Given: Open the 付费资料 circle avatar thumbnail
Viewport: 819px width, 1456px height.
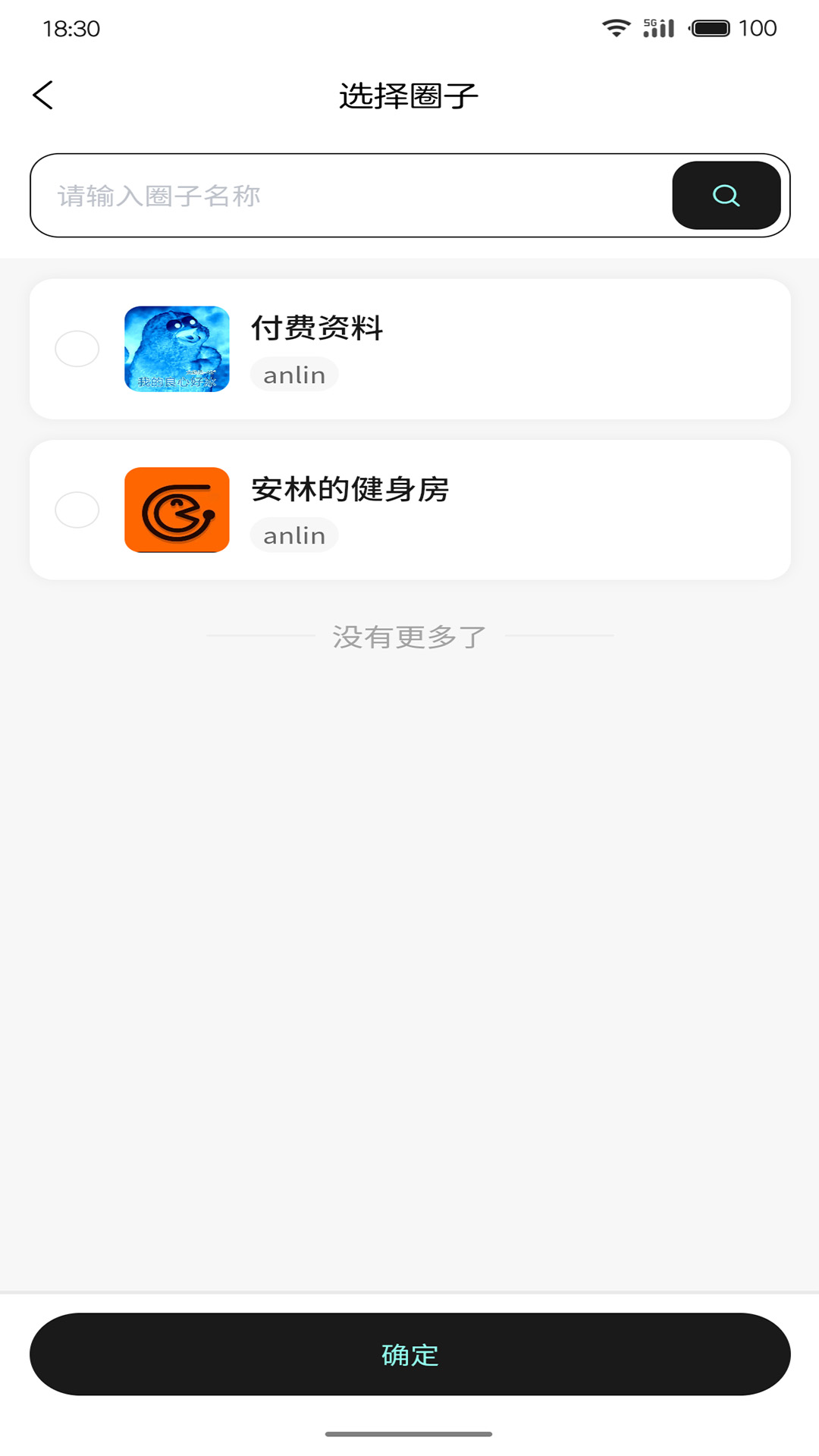Looking at the screenshot, I should point(177,349).
